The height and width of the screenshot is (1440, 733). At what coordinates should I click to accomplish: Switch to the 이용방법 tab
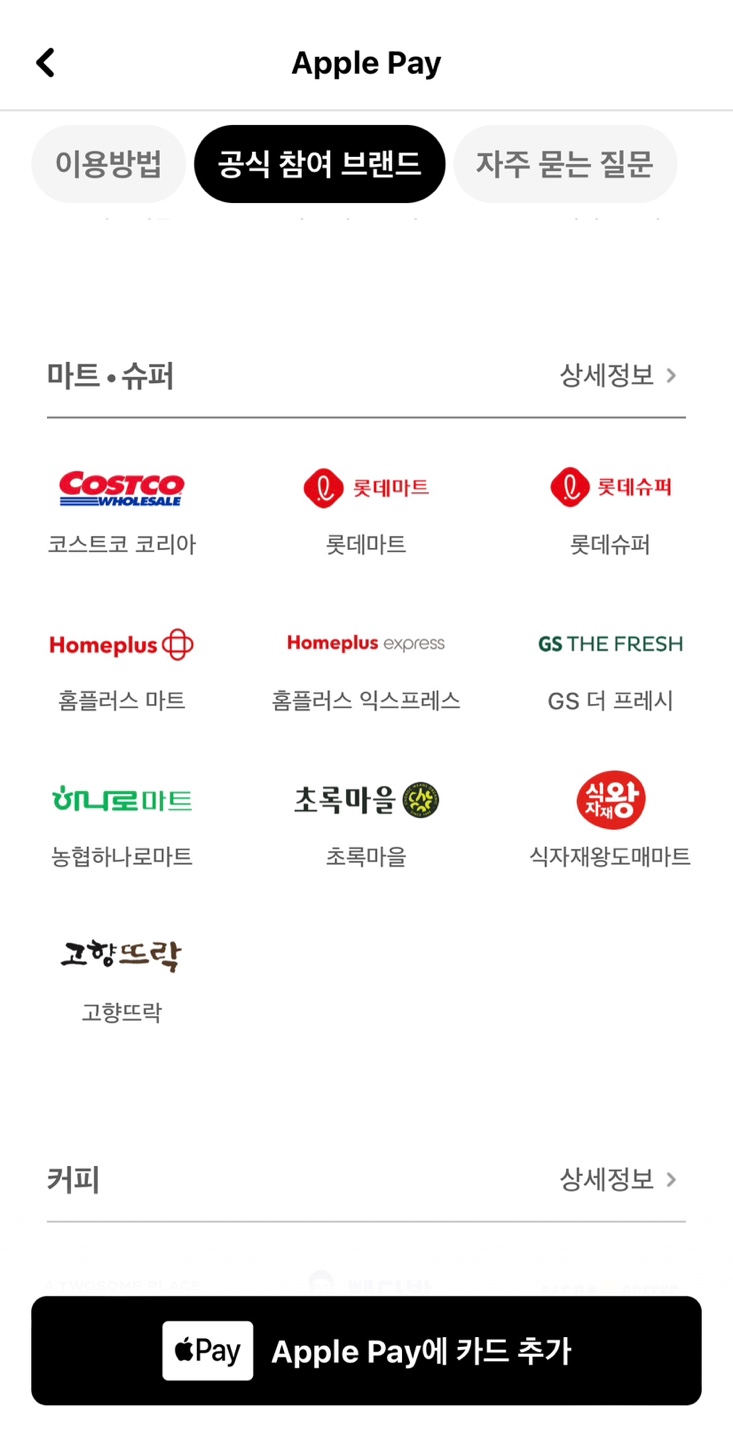(108, 164)
